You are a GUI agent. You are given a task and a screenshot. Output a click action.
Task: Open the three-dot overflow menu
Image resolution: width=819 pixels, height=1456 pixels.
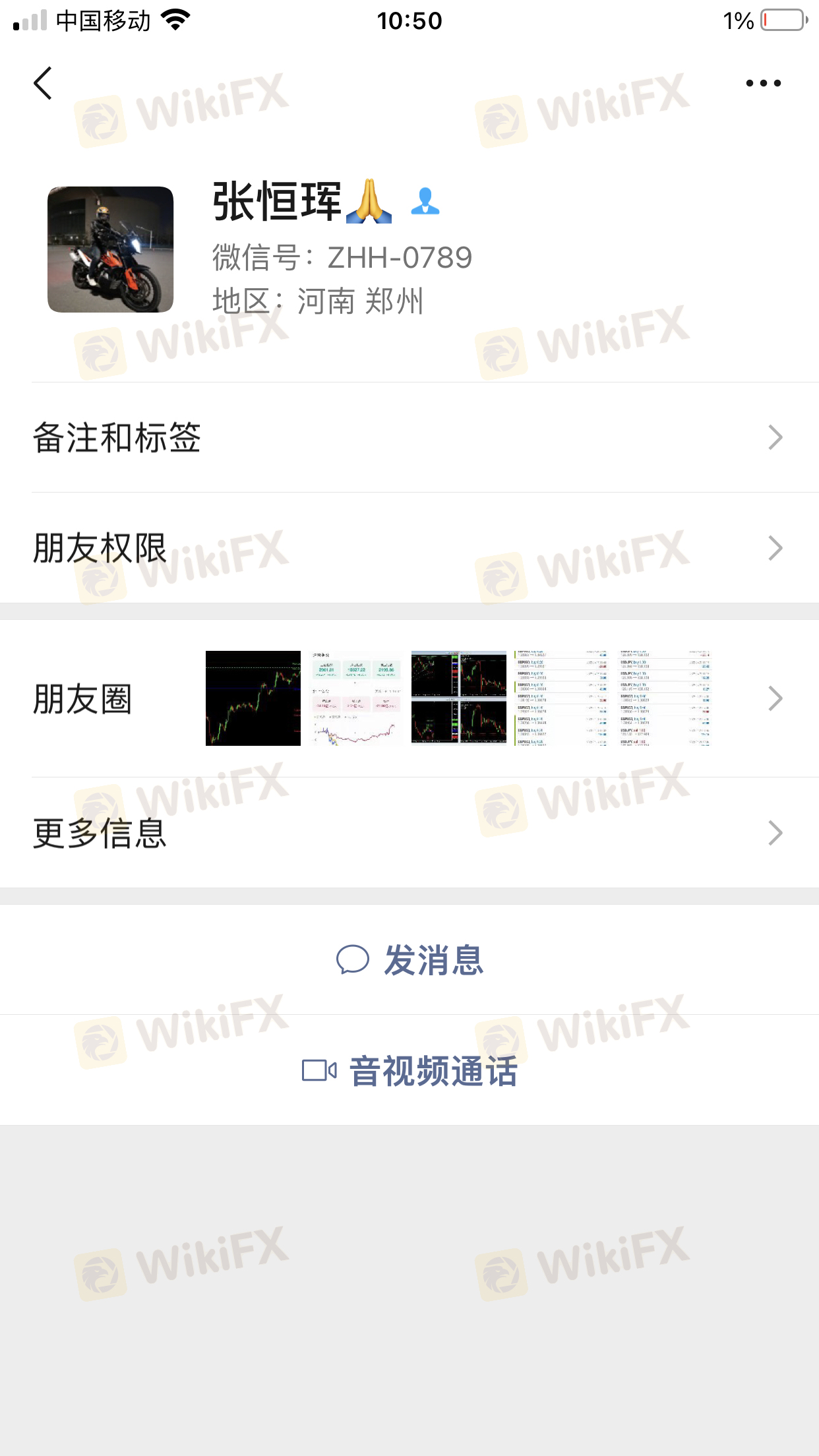pos(763,83)
